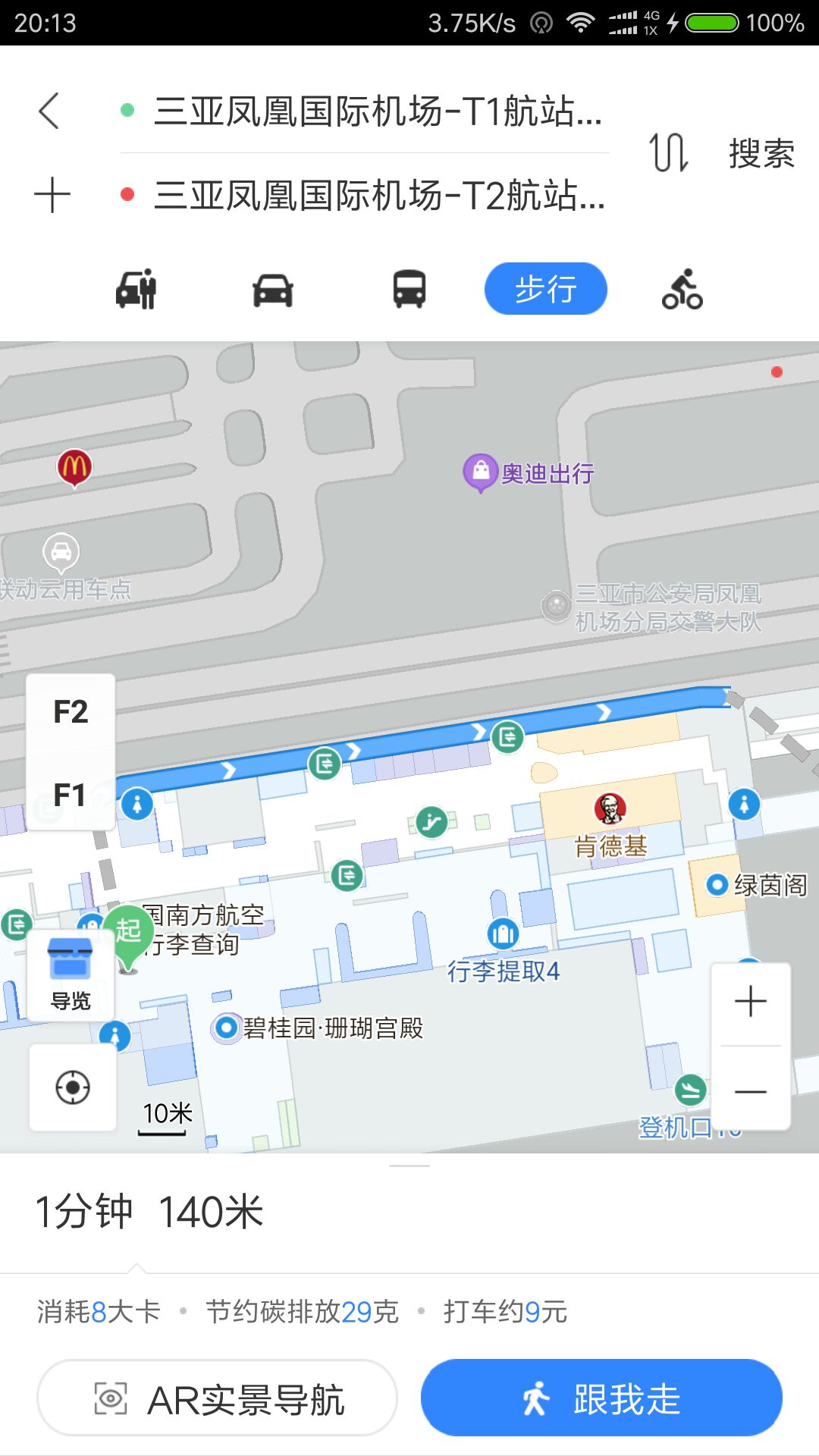Swap start and destination locations
Screen dimensions: 819x1456
pos(668,152)
